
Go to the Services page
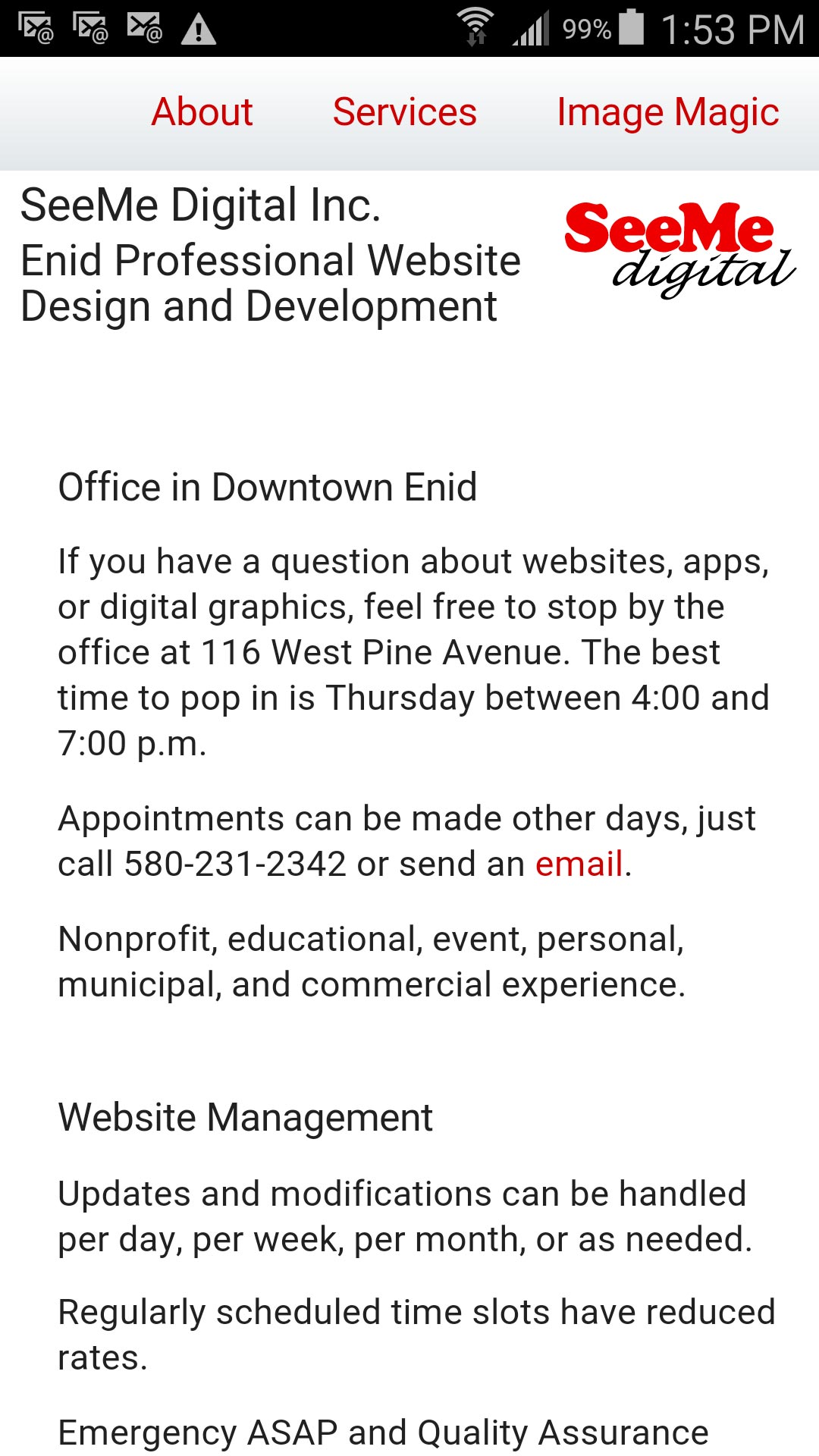coord(404,112)
